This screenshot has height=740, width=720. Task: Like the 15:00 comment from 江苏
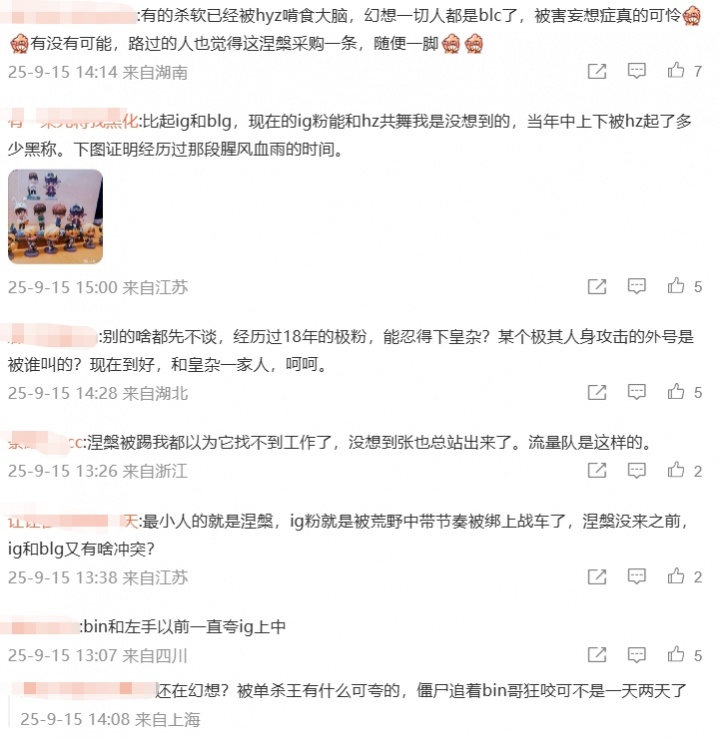point(677,286)
